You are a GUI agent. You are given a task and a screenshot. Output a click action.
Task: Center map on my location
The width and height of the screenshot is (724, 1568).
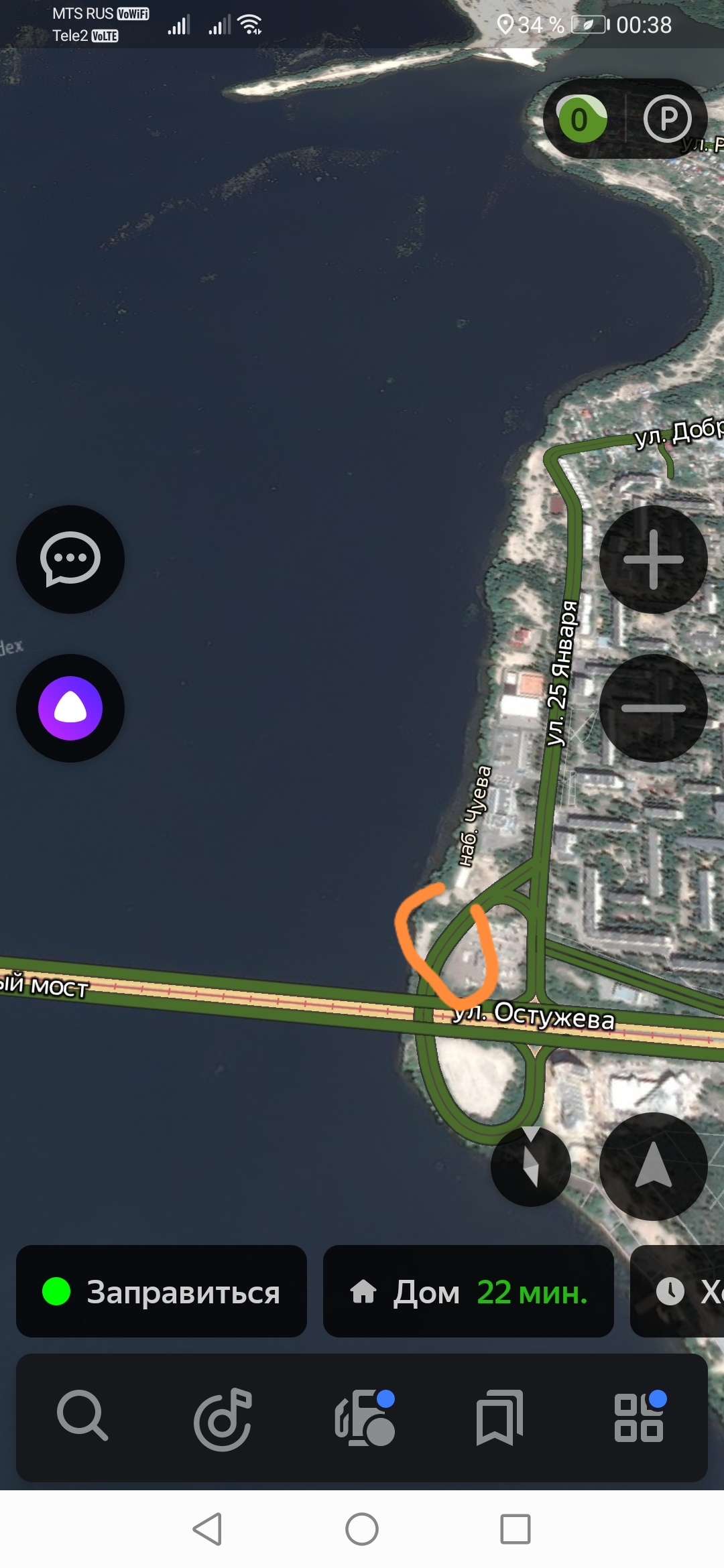(653, 1166)
